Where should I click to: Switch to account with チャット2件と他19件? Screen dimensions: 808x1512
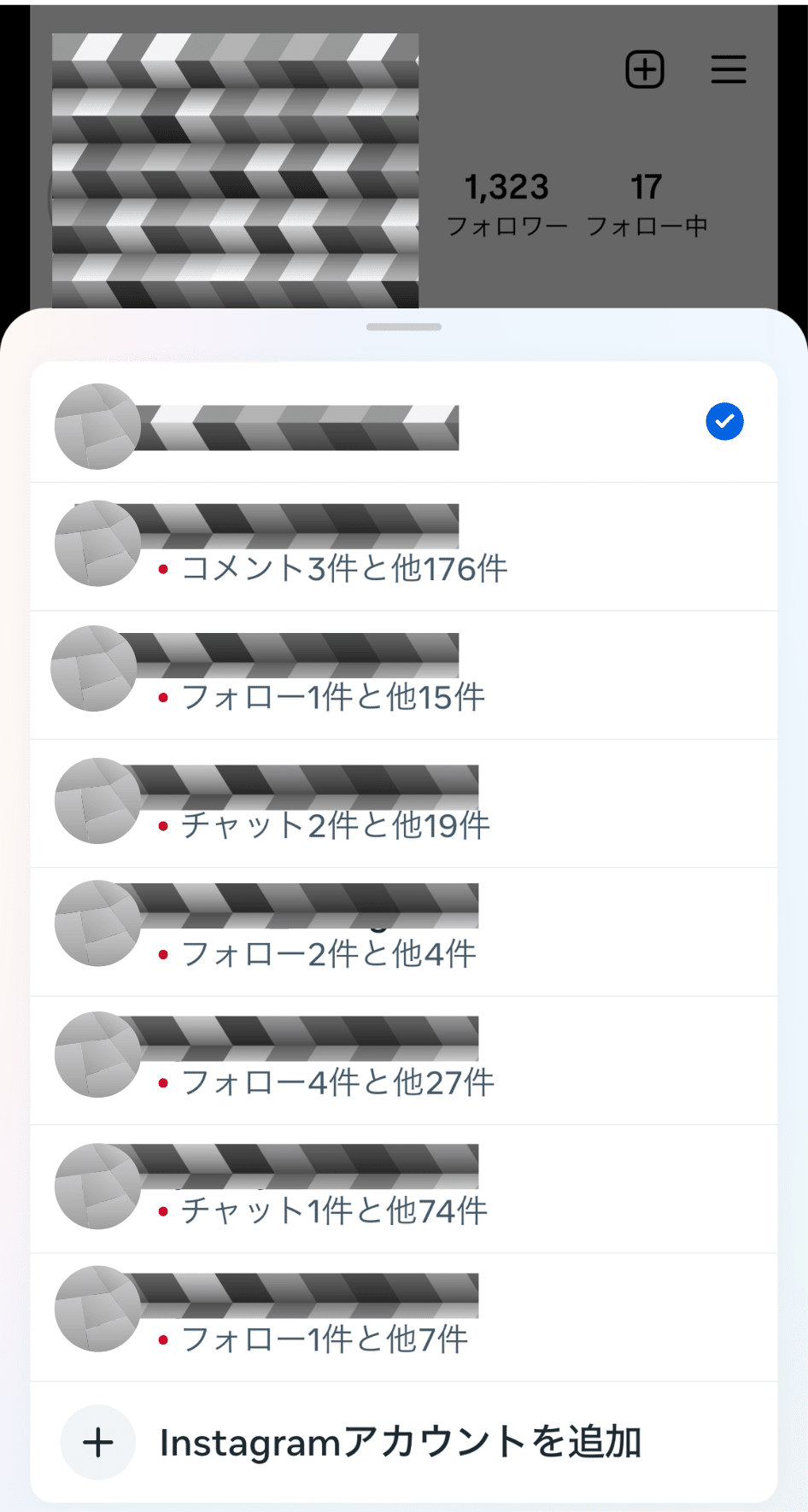point(404,804)
